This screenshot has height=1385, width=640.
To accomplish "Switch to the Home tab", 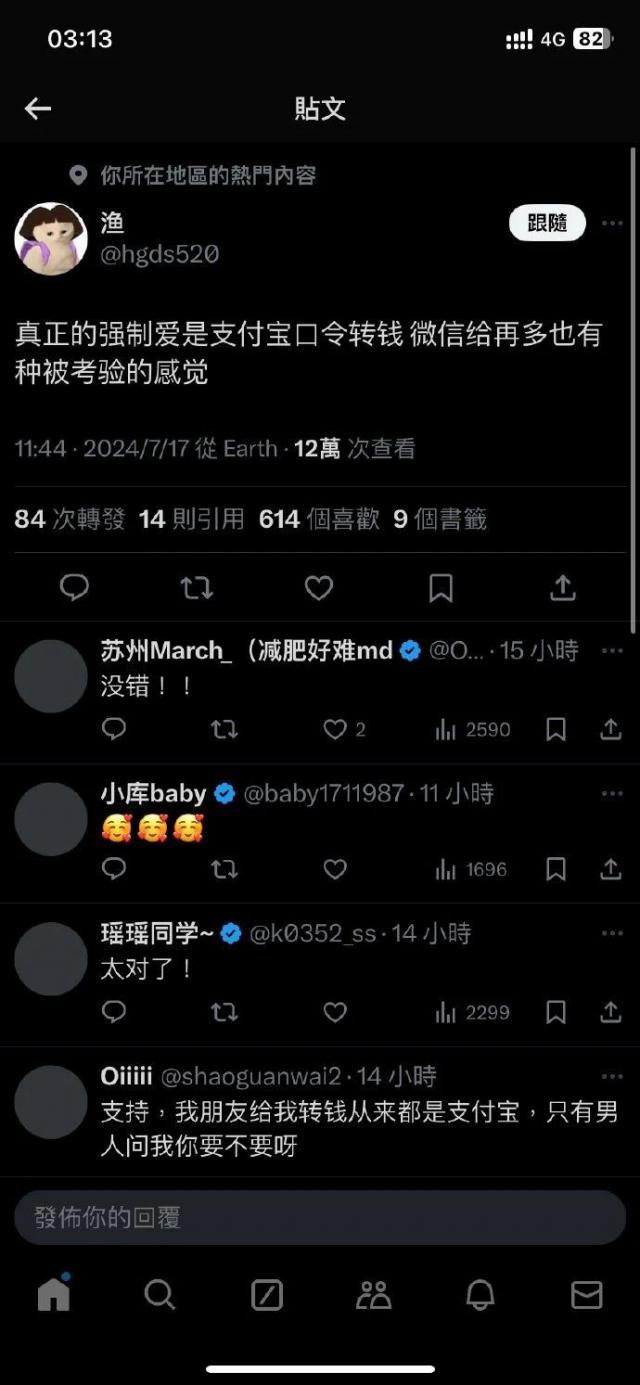I will pos(54,1295).
